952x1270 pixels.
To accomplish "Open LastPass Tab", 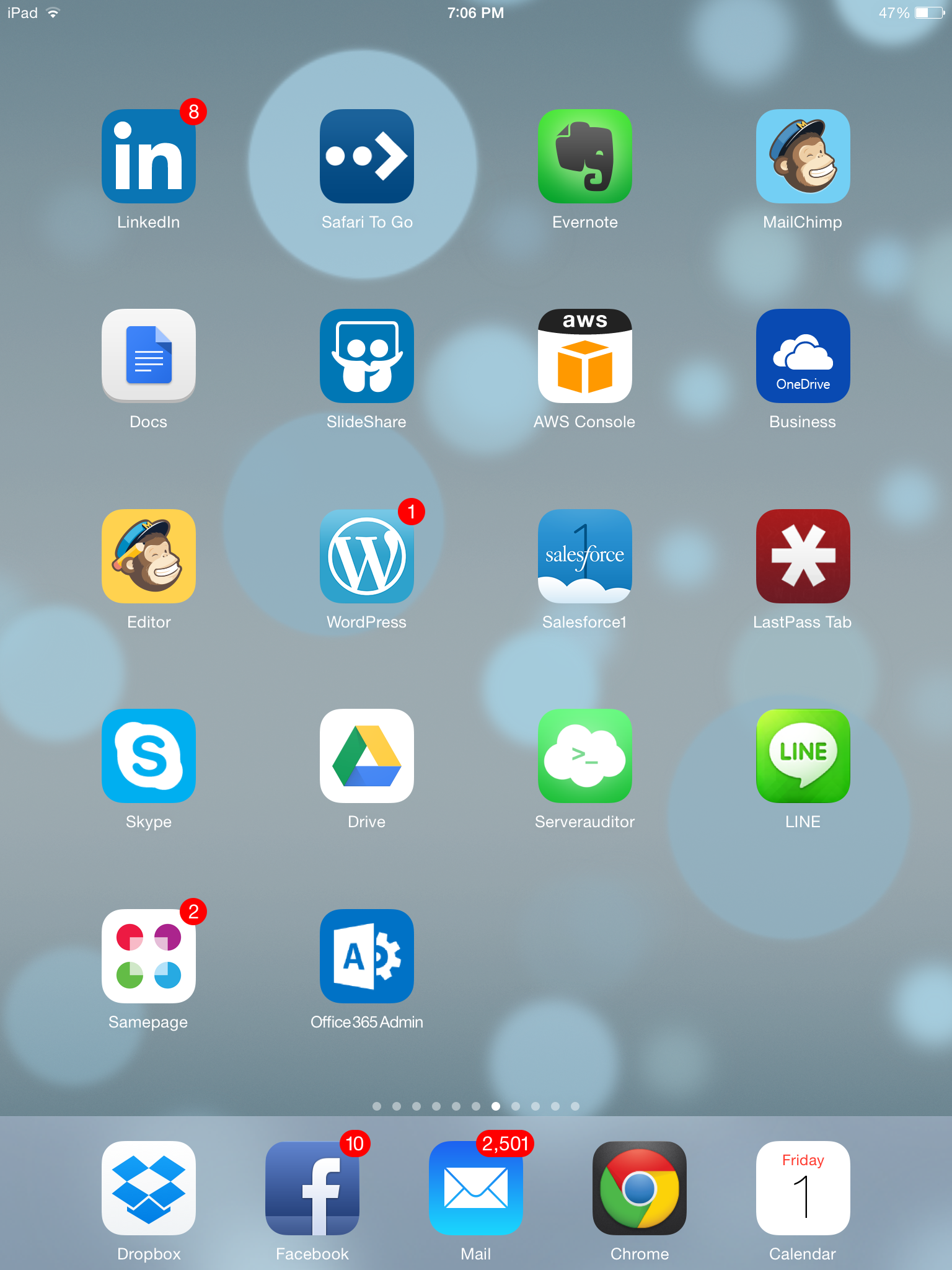I will [x=803, y=556].
